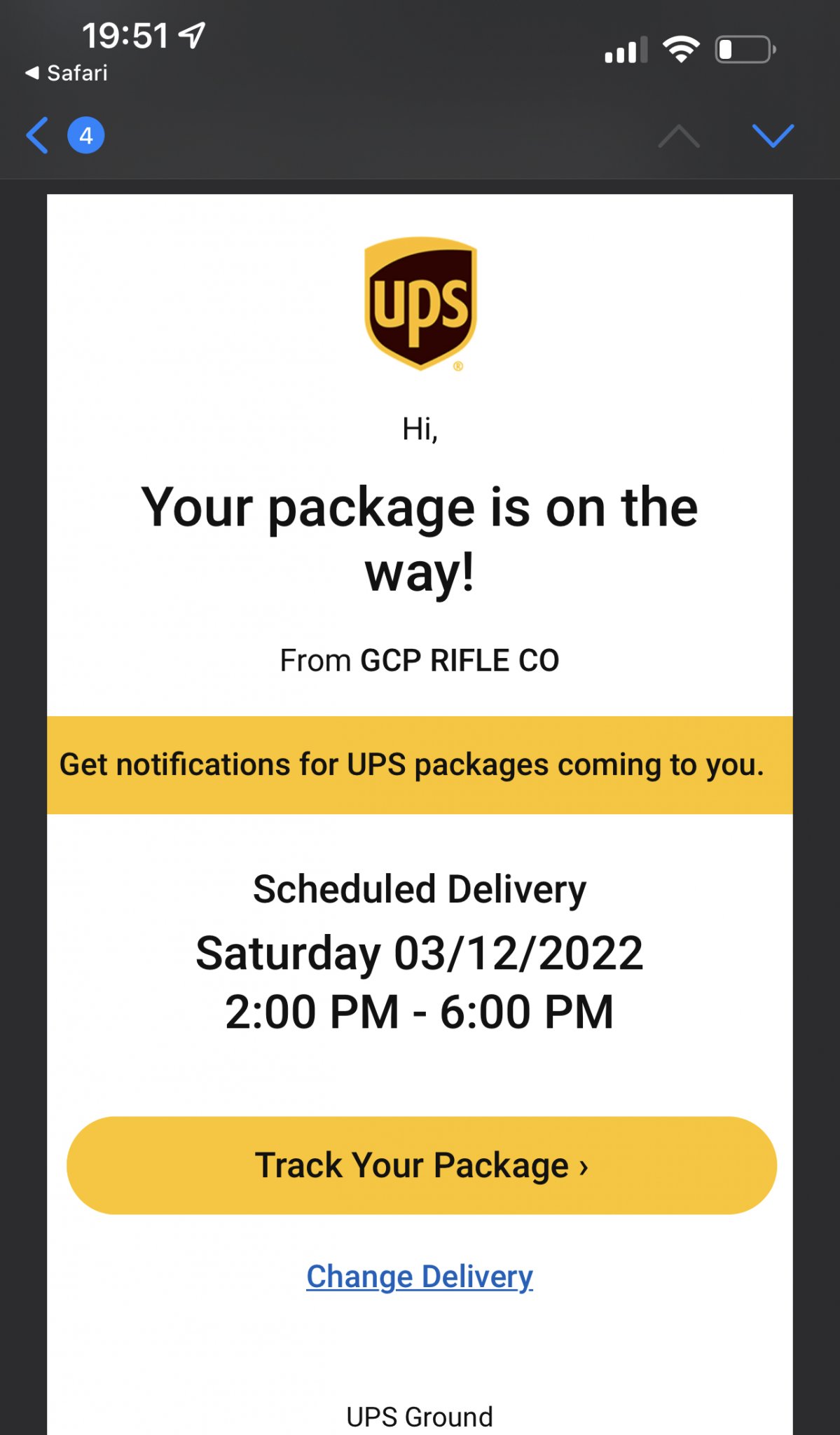Return to Safari via the status bar breadcrumb

click(67, 73)
